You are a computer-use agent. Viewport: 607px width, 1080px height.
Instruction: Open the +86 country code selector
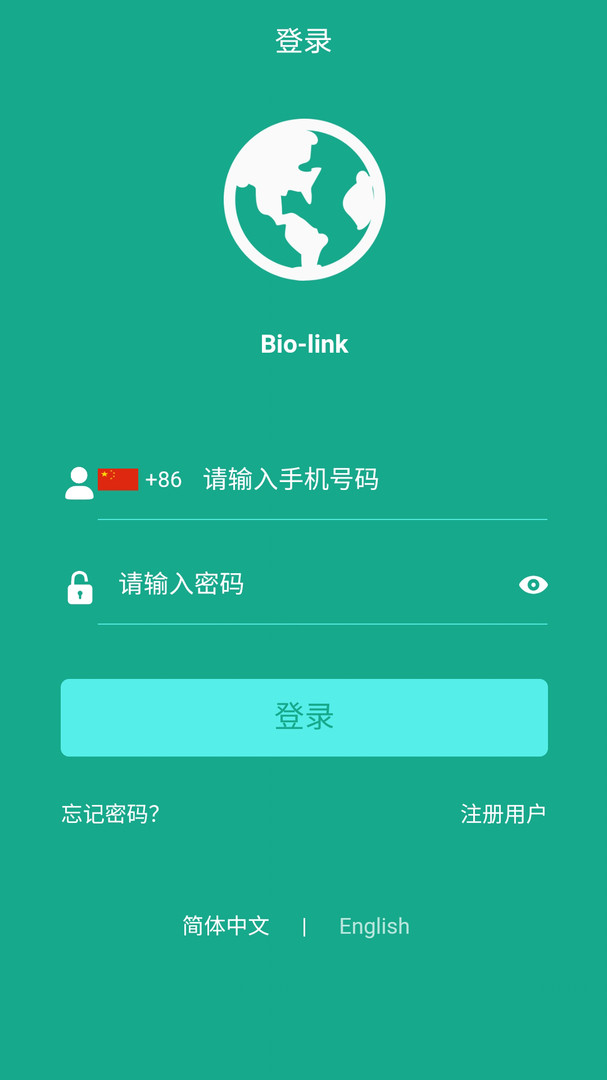(x=140, y=479)
